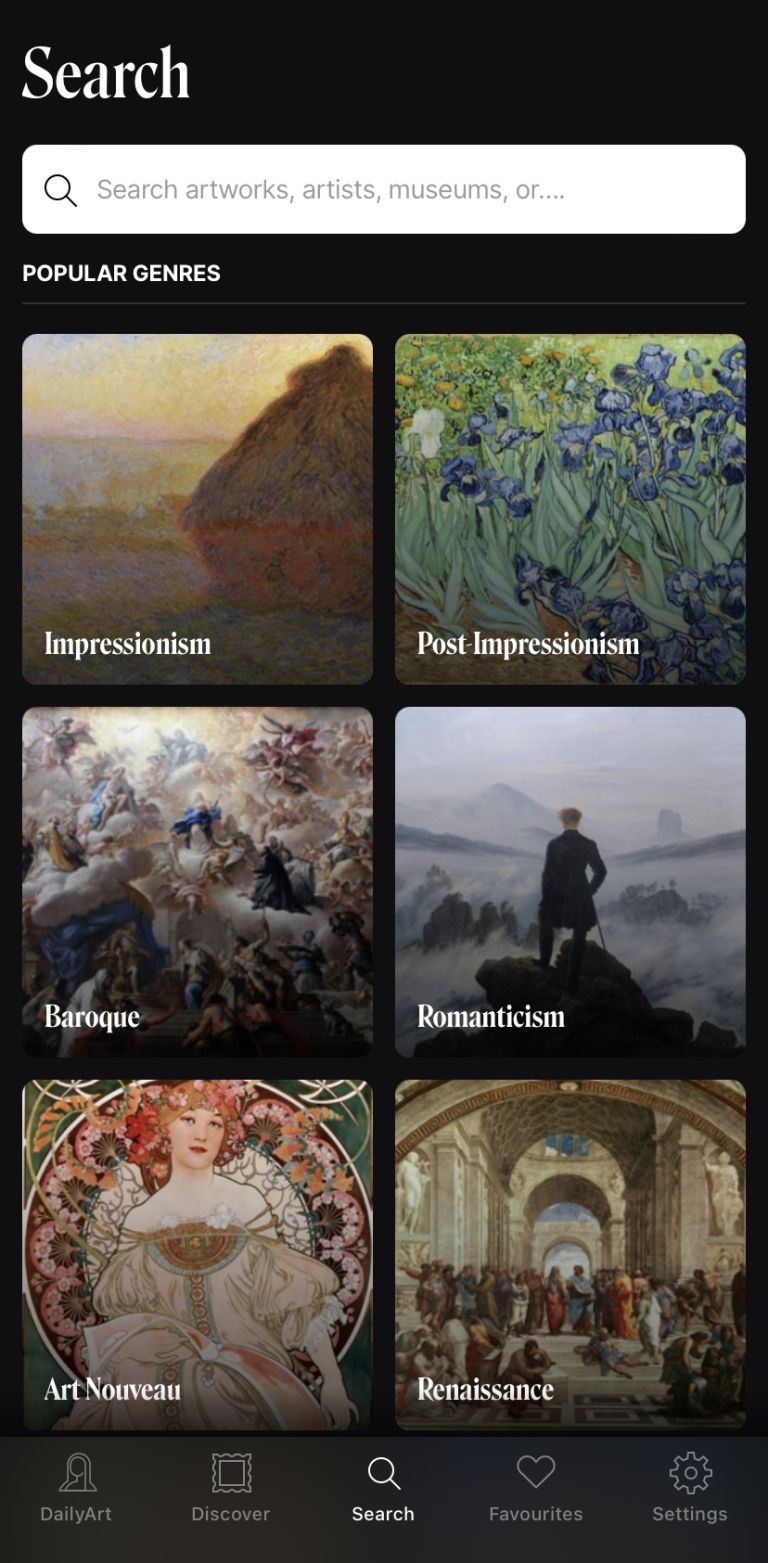Go to the Discover tab
This screenshot has width=768, height=1563.
[231, 1488]
